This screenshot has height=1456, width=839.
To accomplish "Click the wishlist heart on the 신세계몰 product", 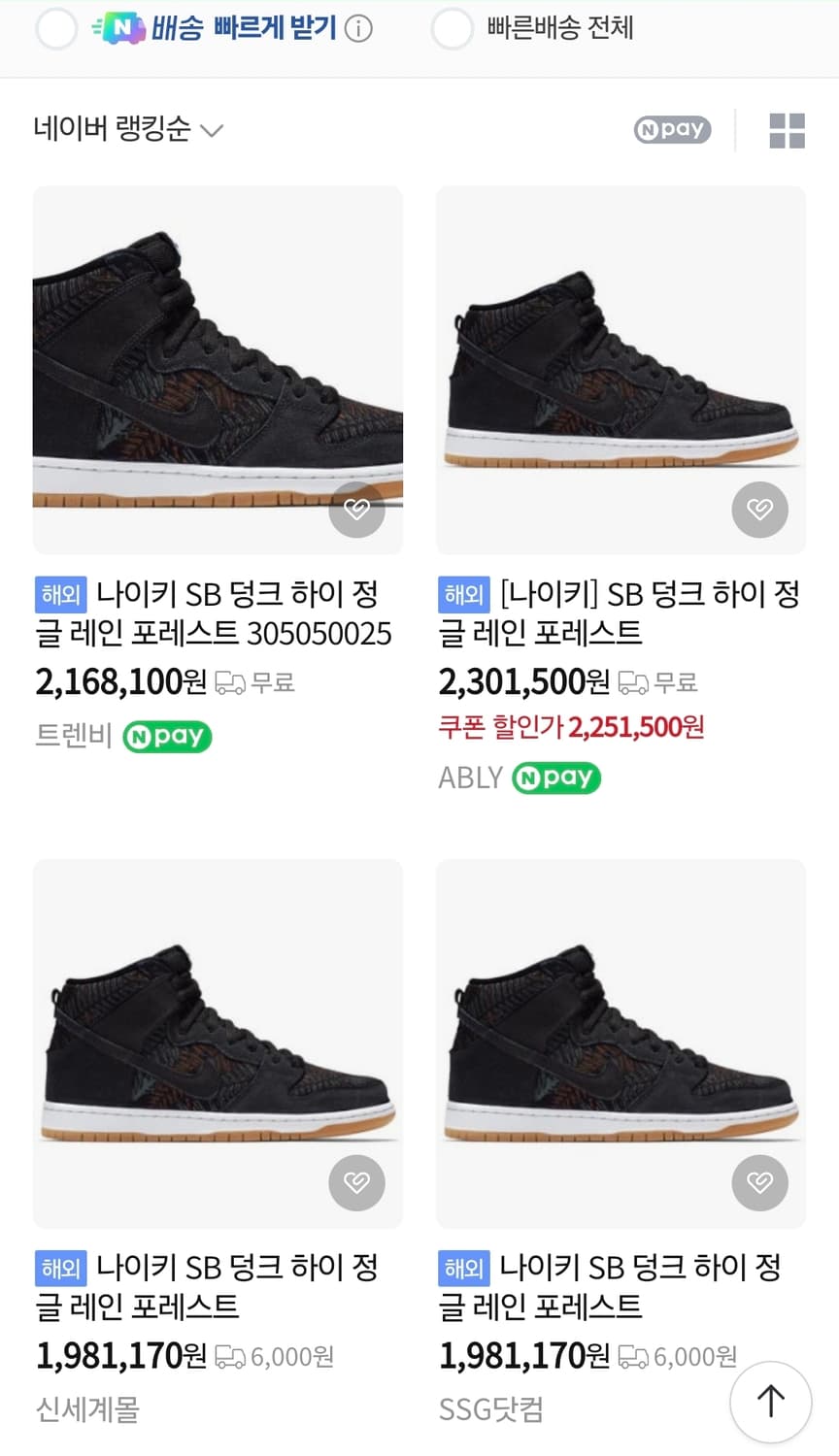I will click(x=356, y=1183).
